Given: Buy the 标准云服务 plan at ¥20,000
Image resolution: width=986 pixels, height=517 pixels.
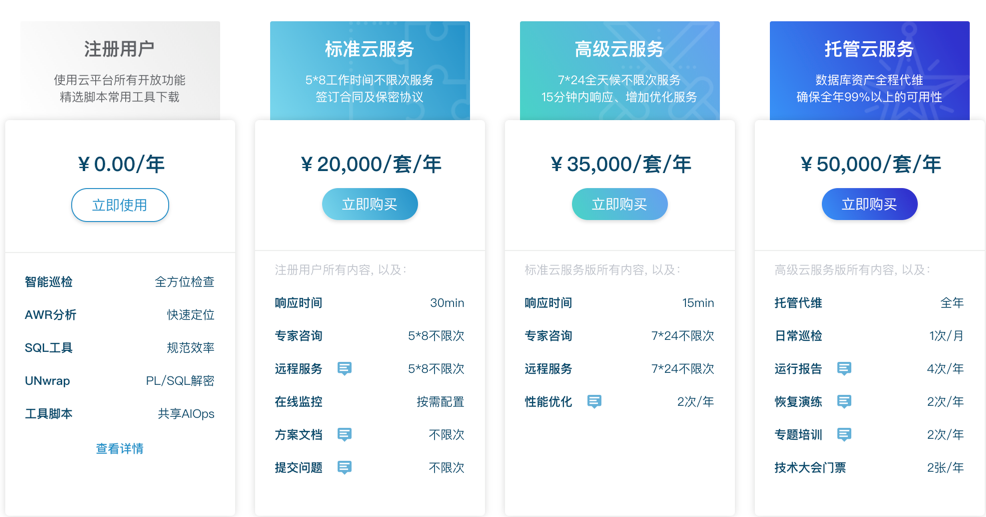Looking at the screenshot, I should [x=369, y=204].
